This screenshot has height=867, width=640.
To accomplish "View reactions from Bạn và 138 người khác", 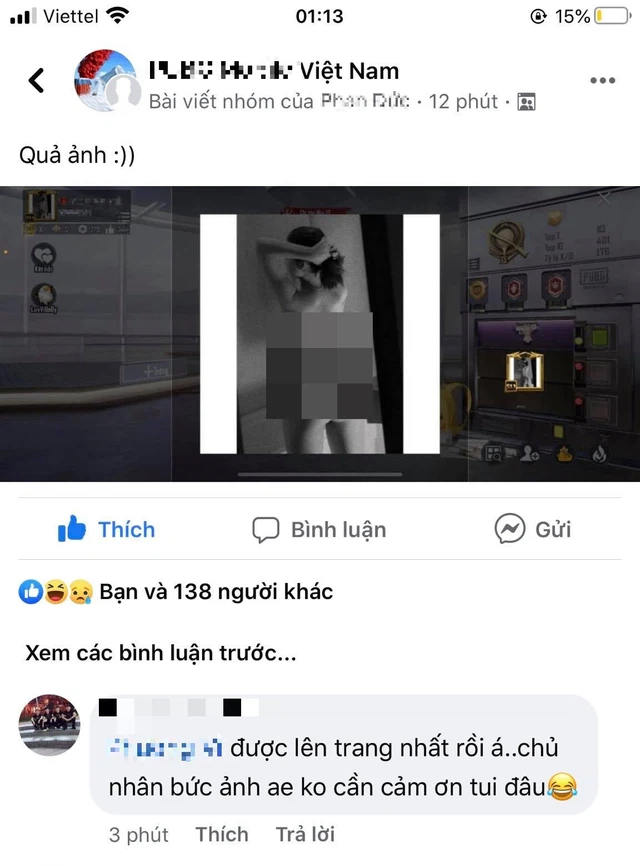I will [x=175, y=592].
